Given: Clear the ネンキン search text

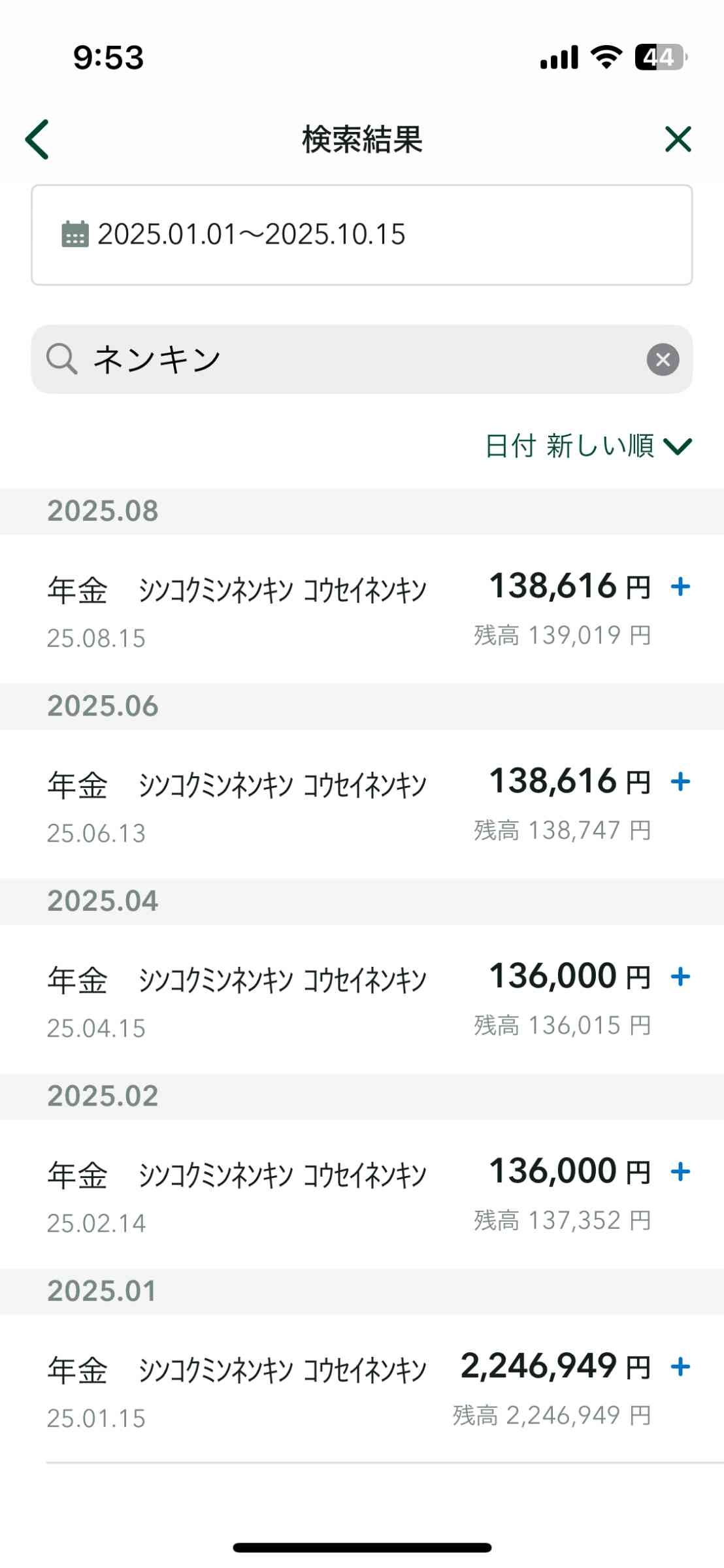Looking at the screenshot, I should pos(663,359).
